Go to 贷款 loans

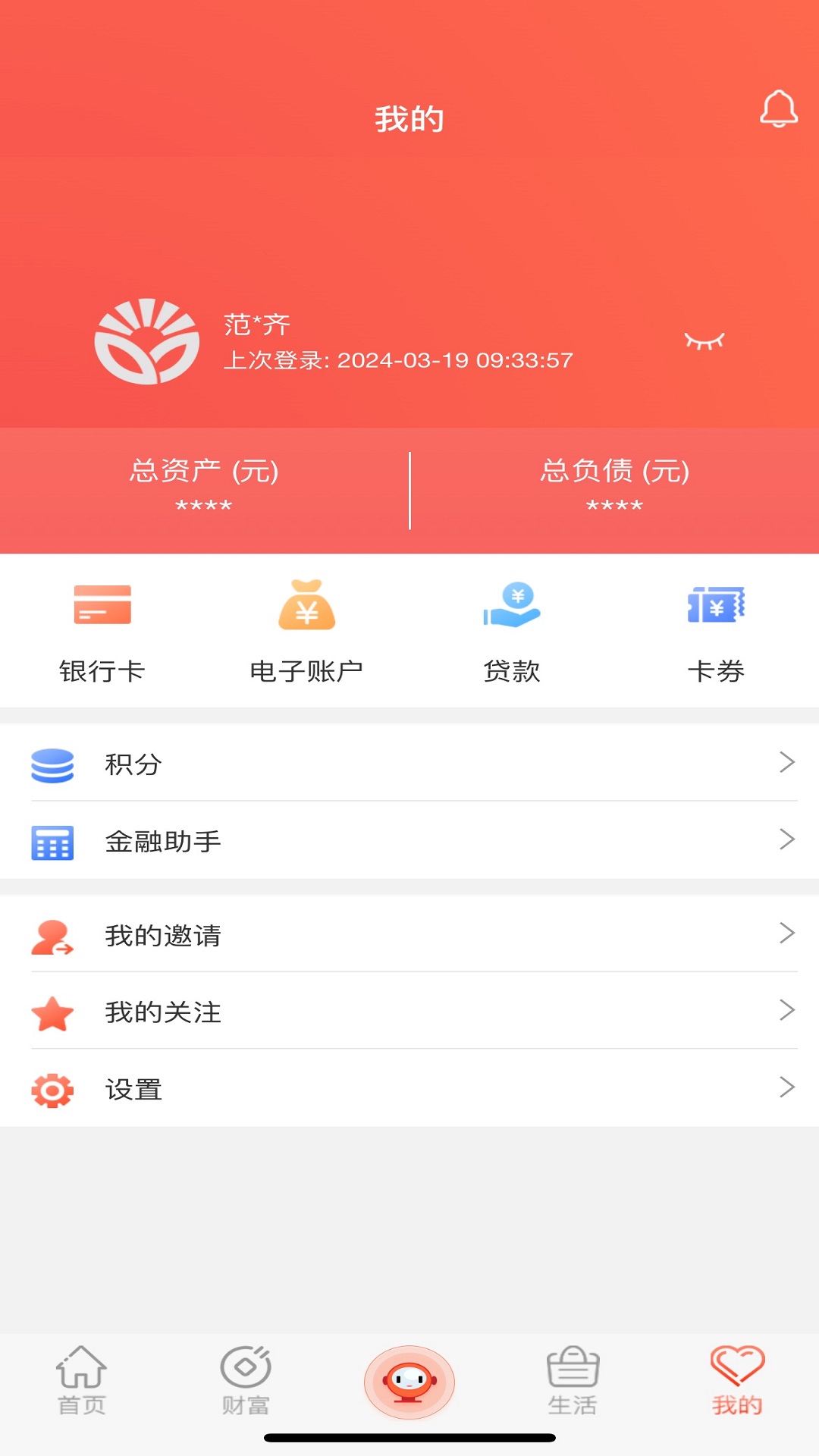click(512, 630)
